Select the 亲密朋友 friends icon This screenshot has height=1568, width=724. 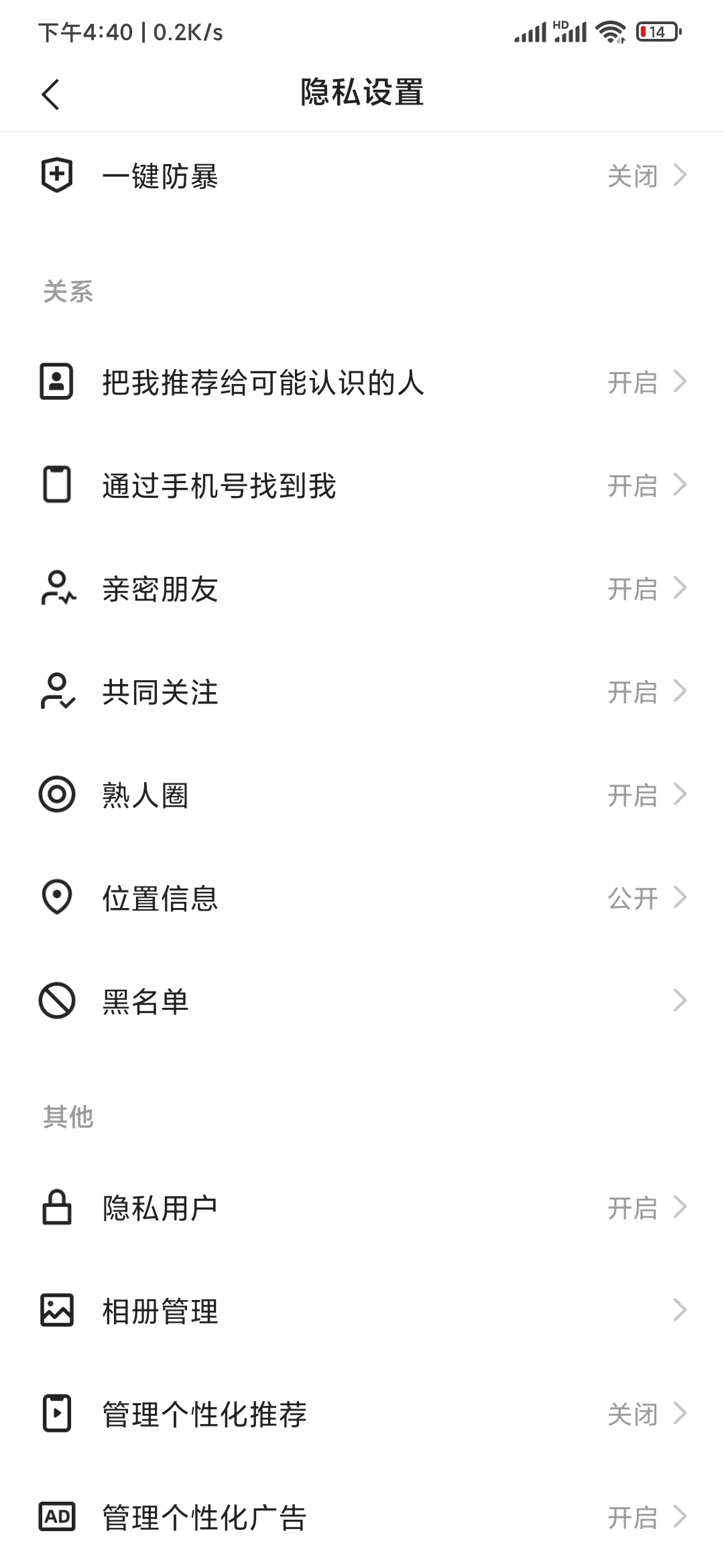56,589
